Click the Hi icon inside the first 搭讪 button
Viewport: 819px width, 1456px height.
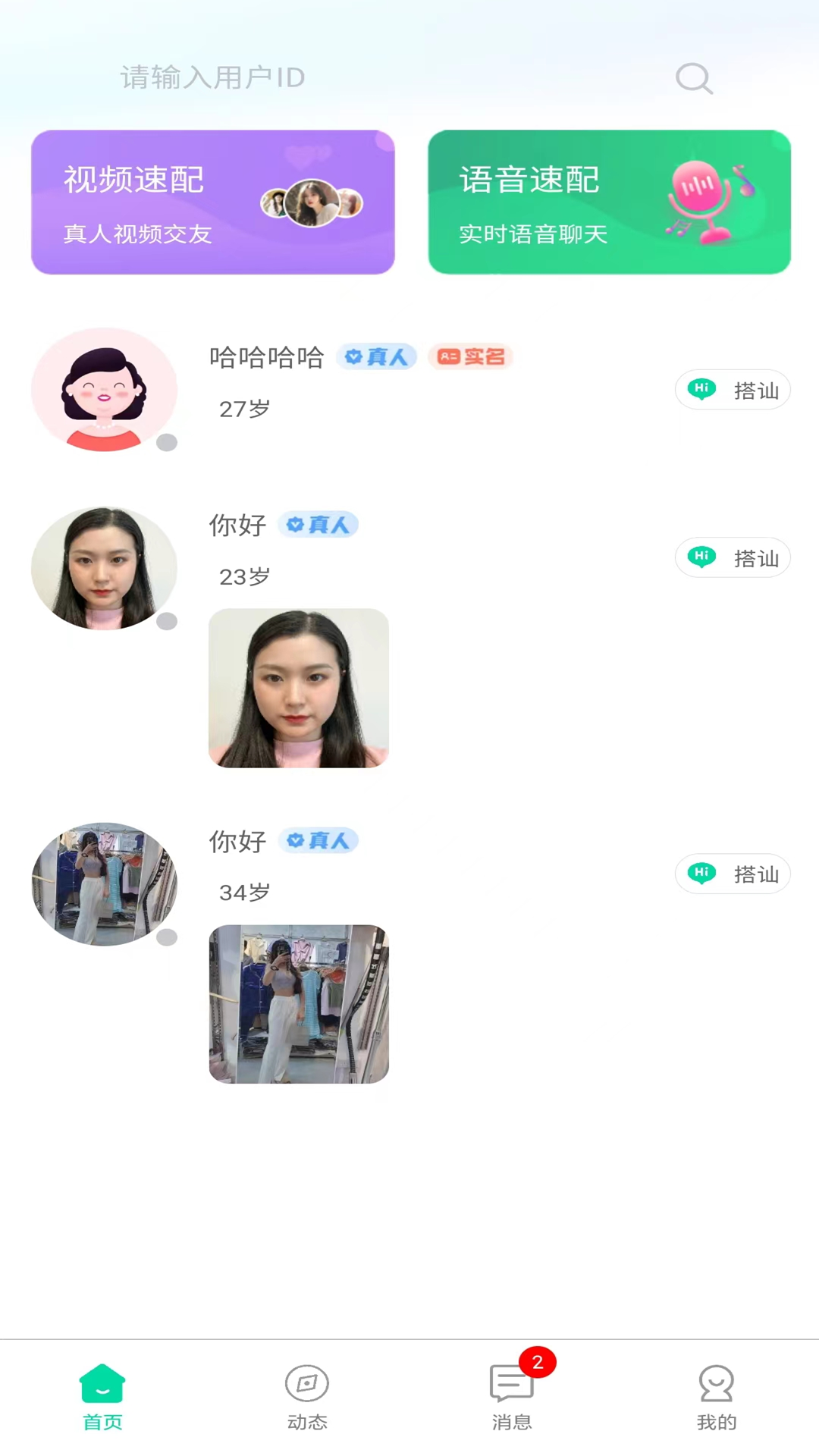[x=701, y=388]
